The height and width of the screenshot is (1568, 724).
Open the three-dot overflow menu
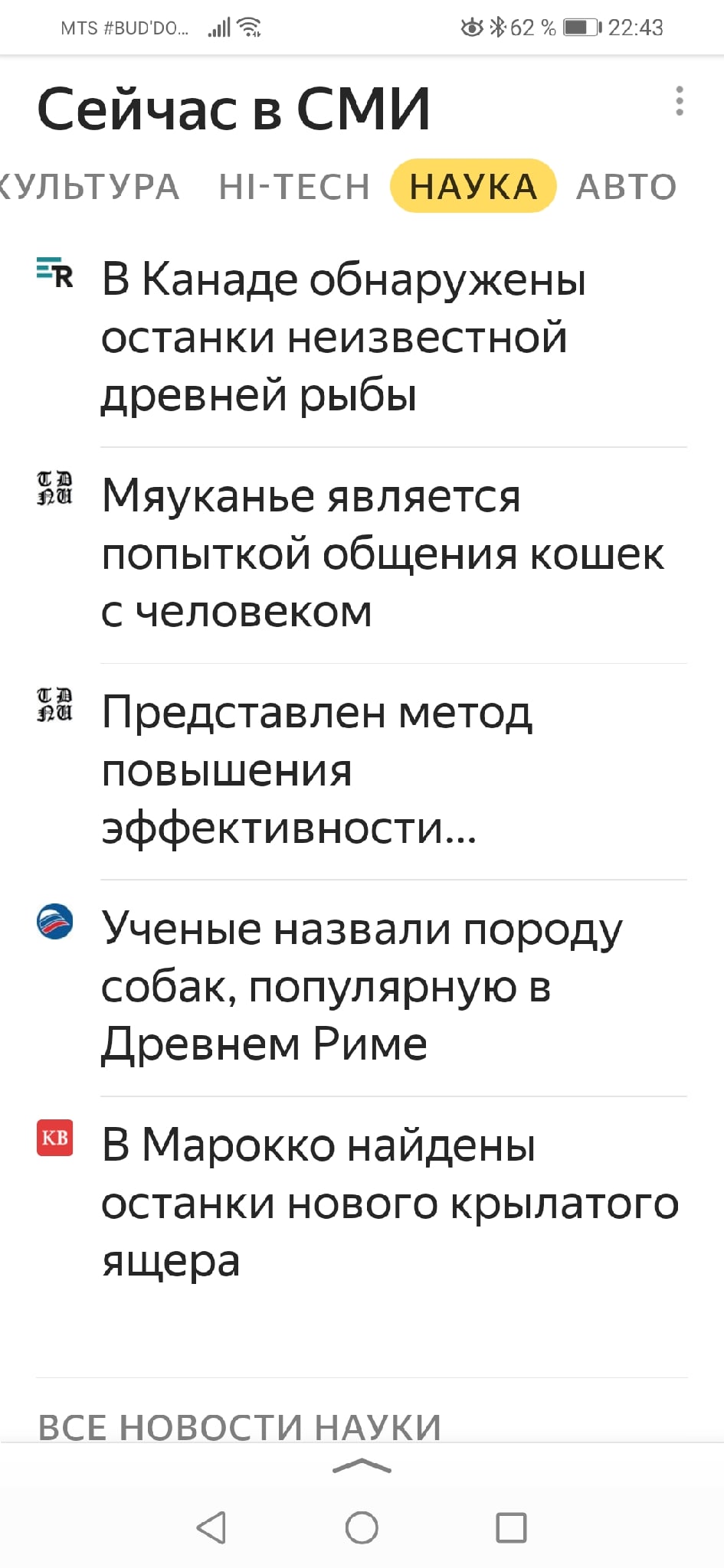tap(679, 101)
